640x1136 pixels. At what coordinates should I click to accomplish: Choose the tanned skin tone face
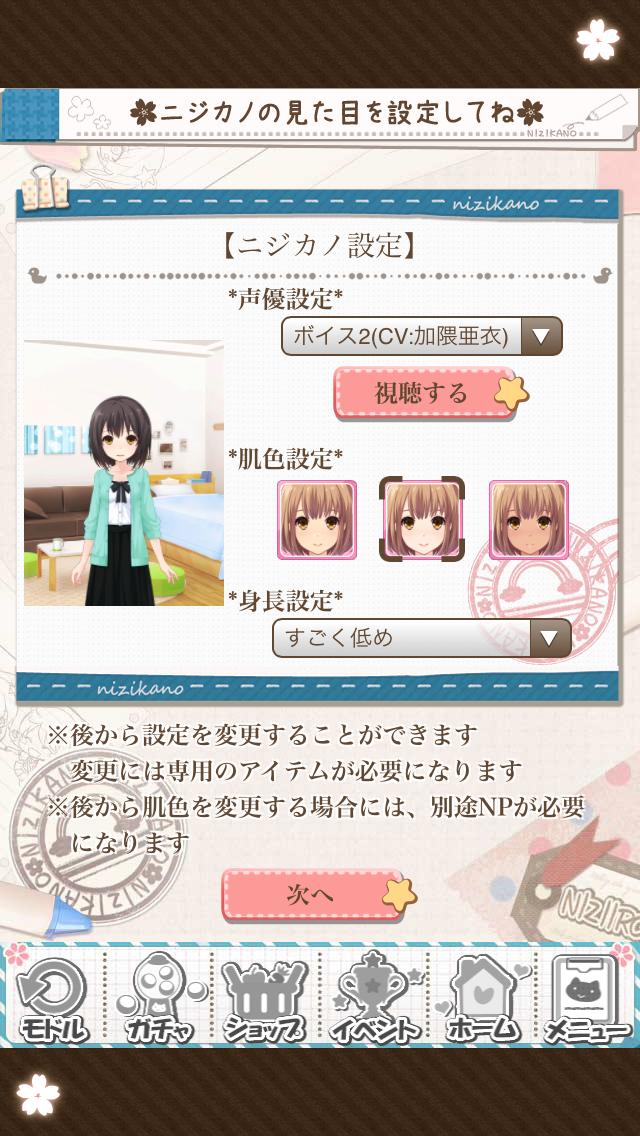pos(528,520)
